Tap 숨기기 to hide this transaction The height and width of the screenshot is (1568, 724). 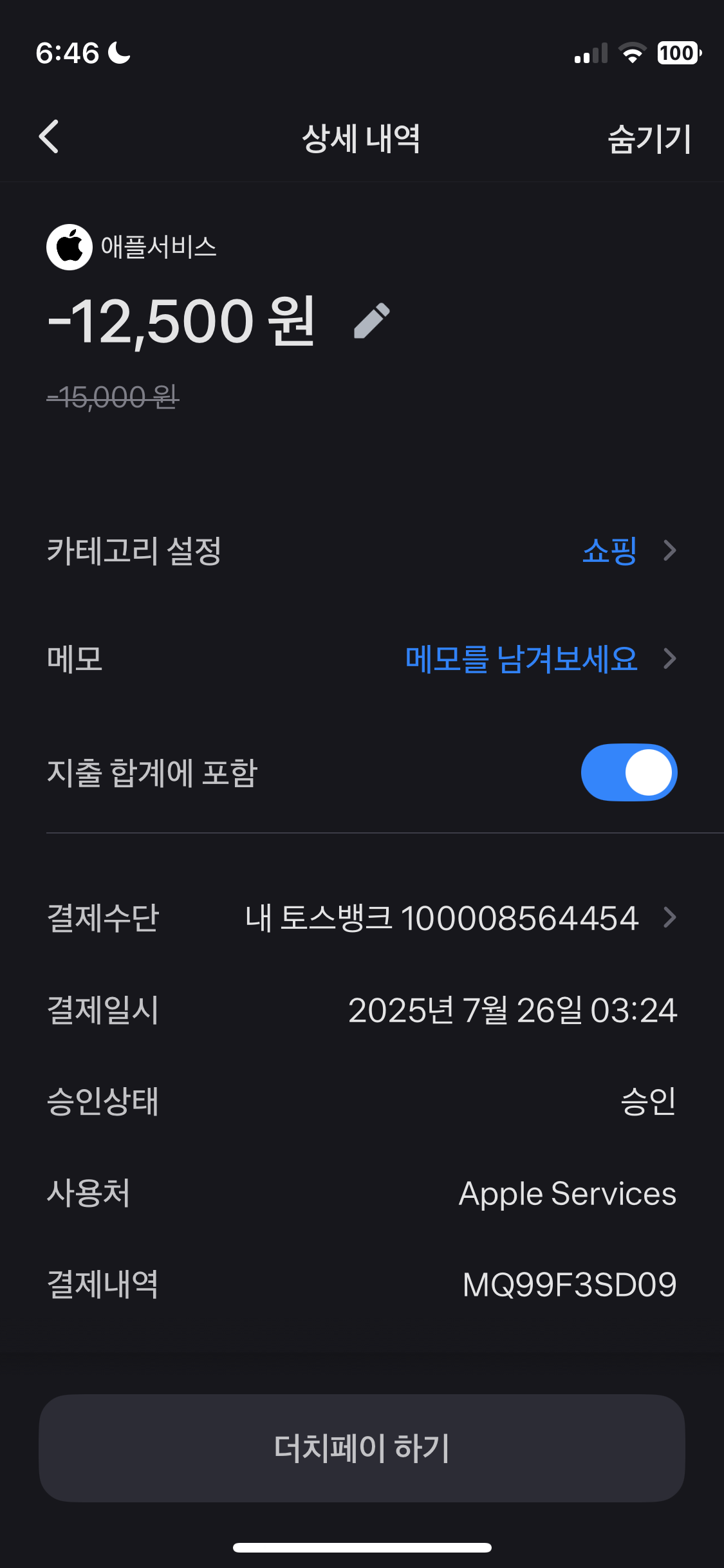tap(649, 138)
